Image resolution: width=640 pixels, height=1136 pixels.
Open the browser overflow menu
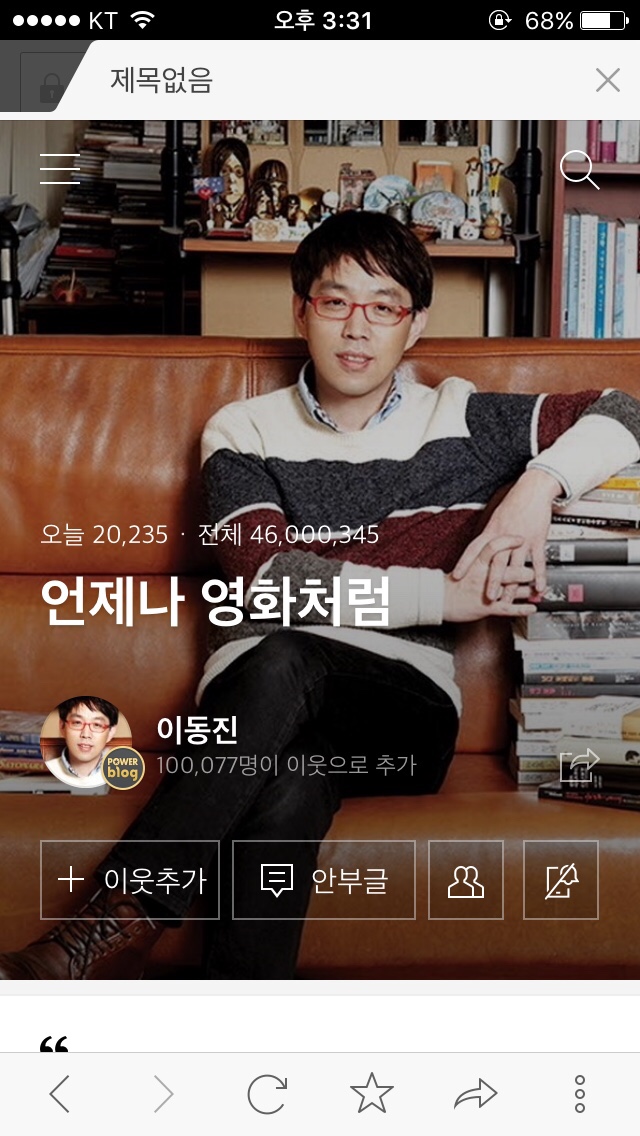pyautogui.click(x=579, y=1095)
